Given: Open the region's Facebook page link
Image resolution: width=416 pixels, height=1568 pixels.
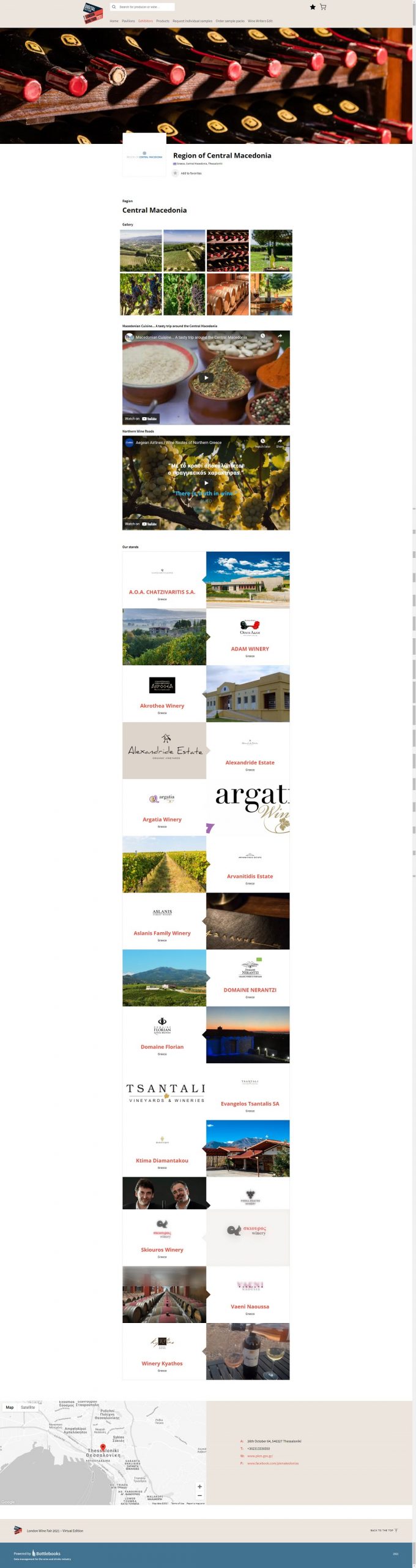Looking at the screenshot, I should 273,1463.
